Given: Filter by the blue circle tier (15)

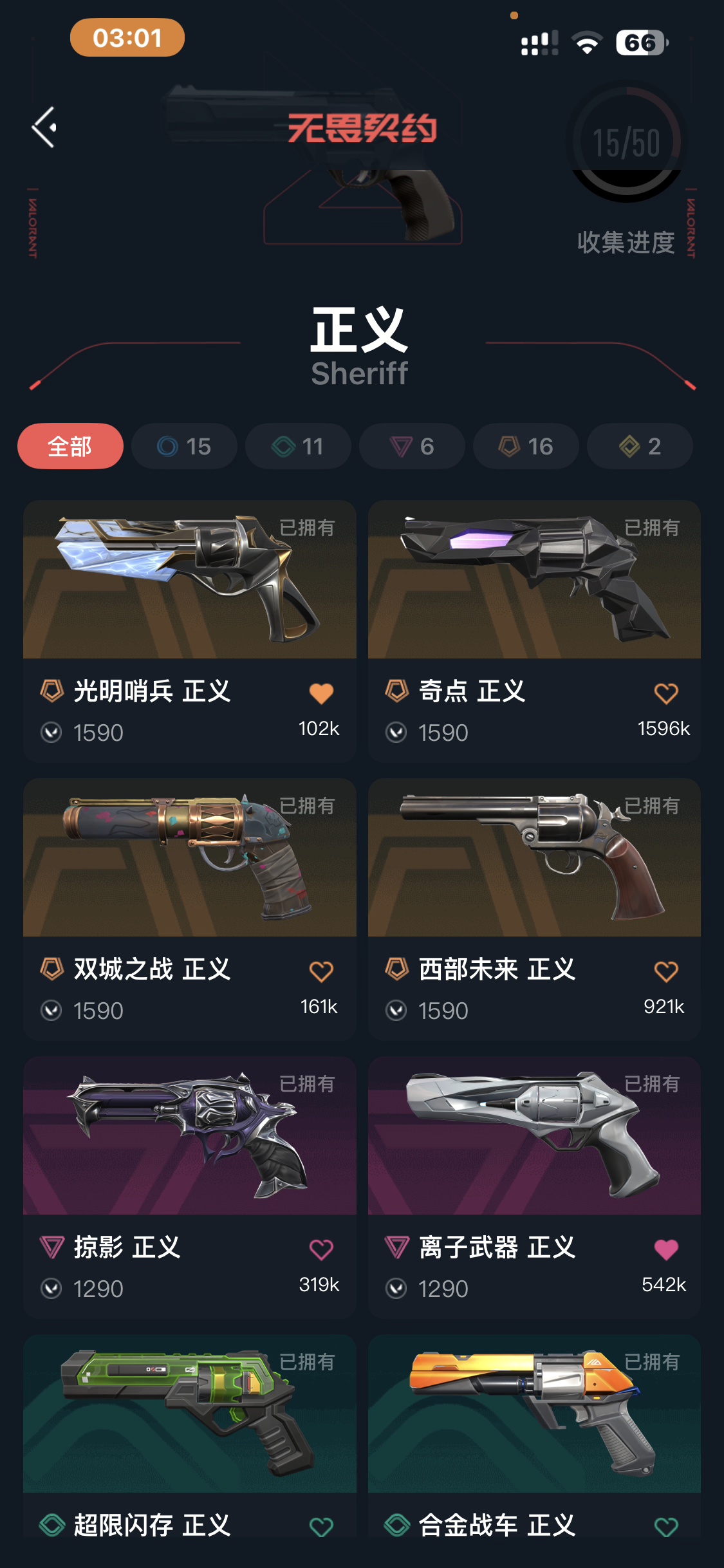Looking at the screenshot, I should pos(184,446).
